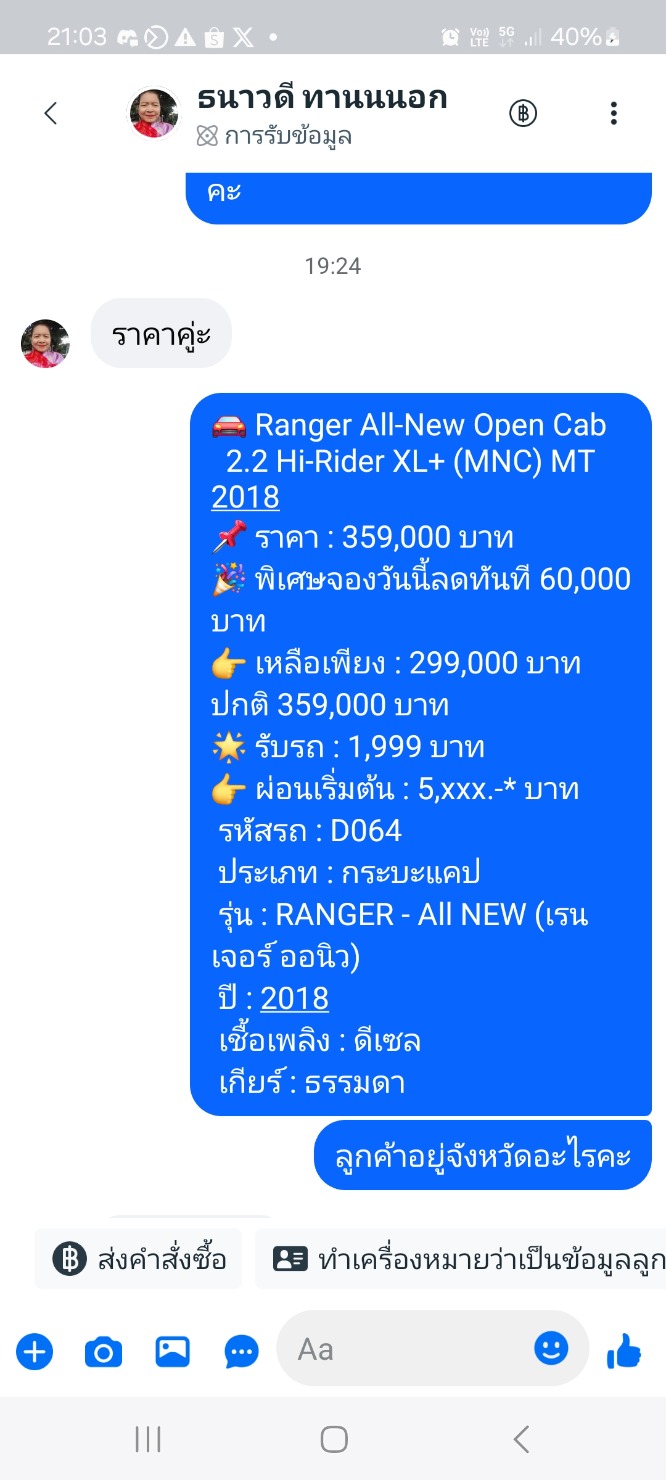
Task: Tap the underlined 2018 link after MT
Action: tap(245, 497)
